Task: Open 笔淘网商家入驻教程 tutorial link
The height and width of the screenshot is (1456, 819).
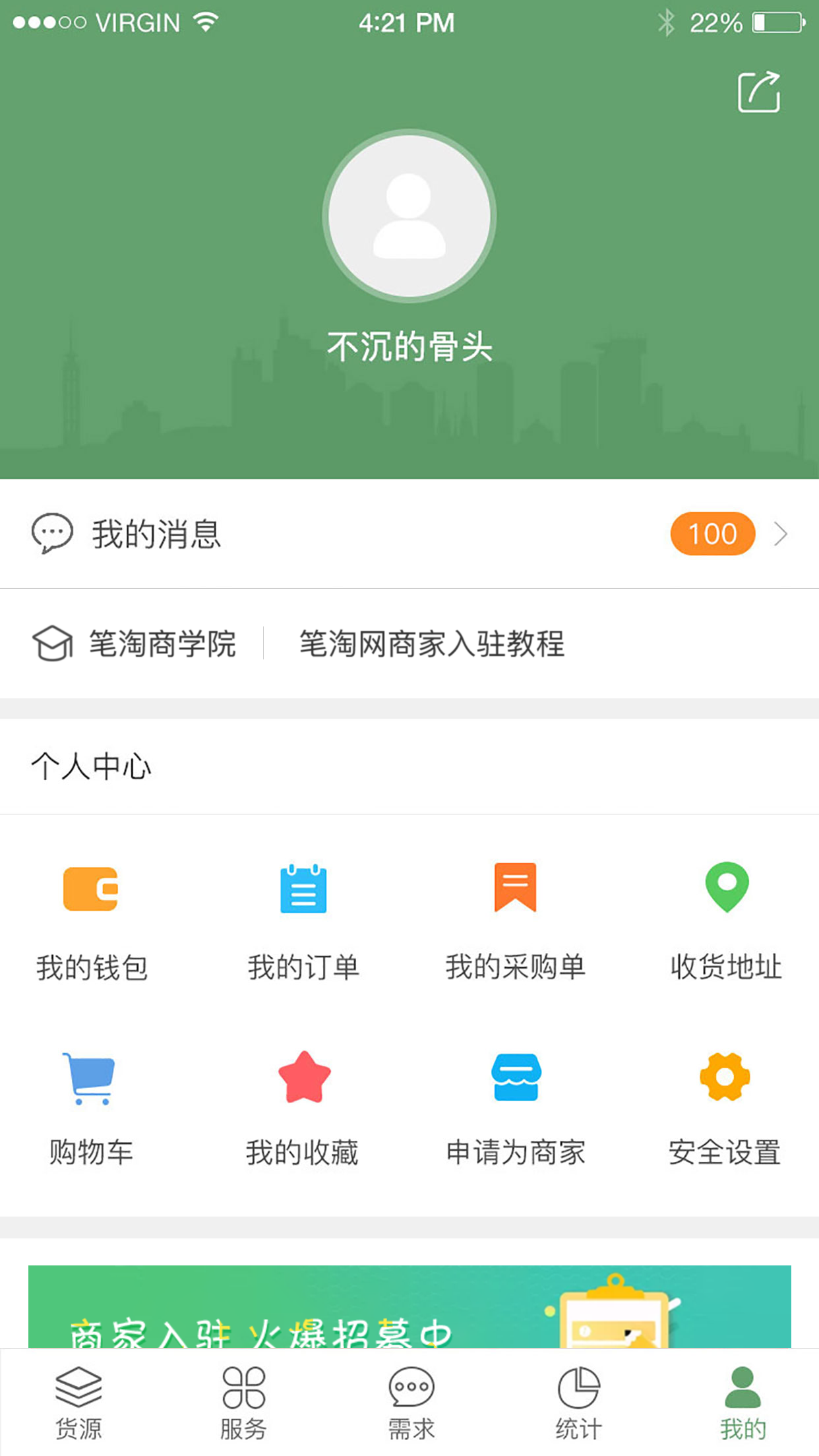Action: click(x=432, y=644)
